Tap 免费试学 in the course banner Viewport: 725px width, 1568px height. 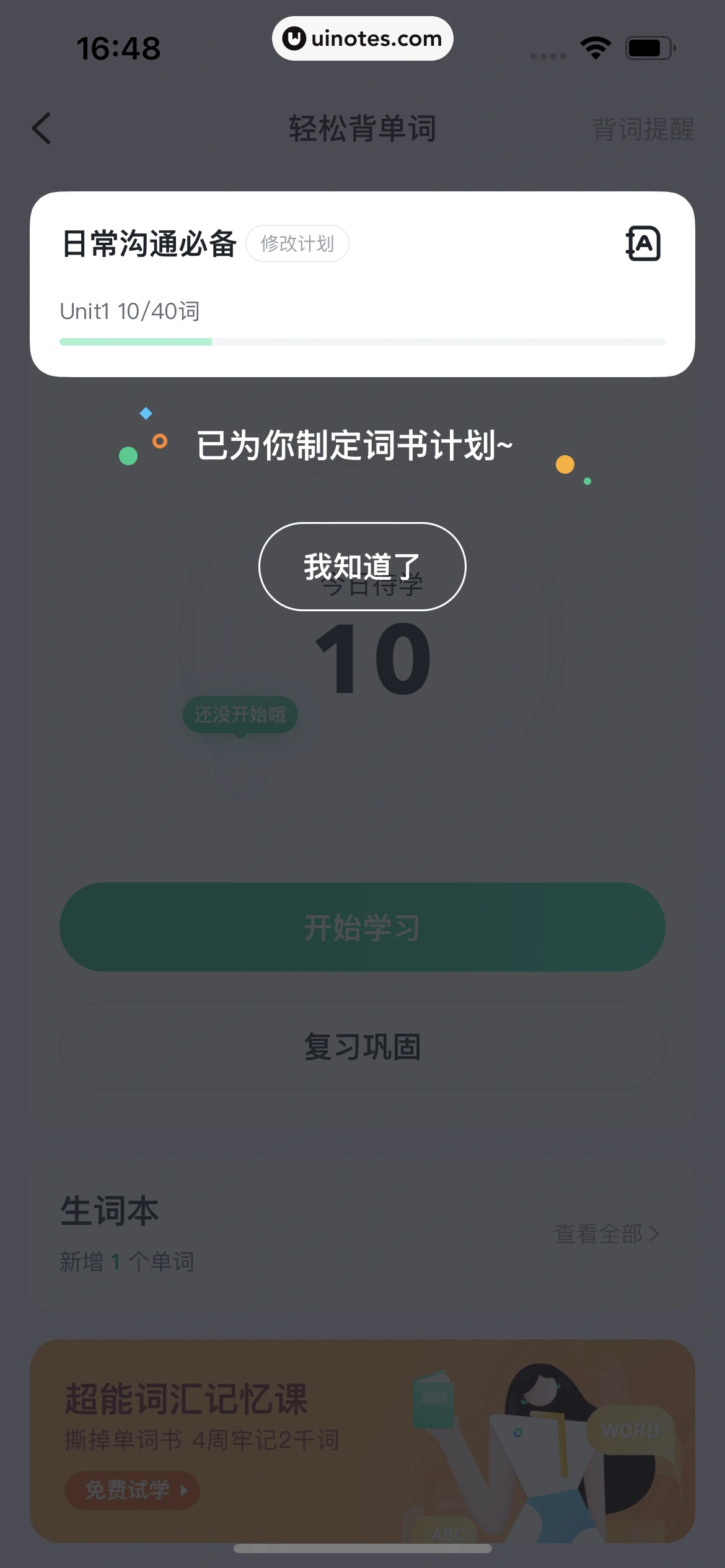(133, 1491)
